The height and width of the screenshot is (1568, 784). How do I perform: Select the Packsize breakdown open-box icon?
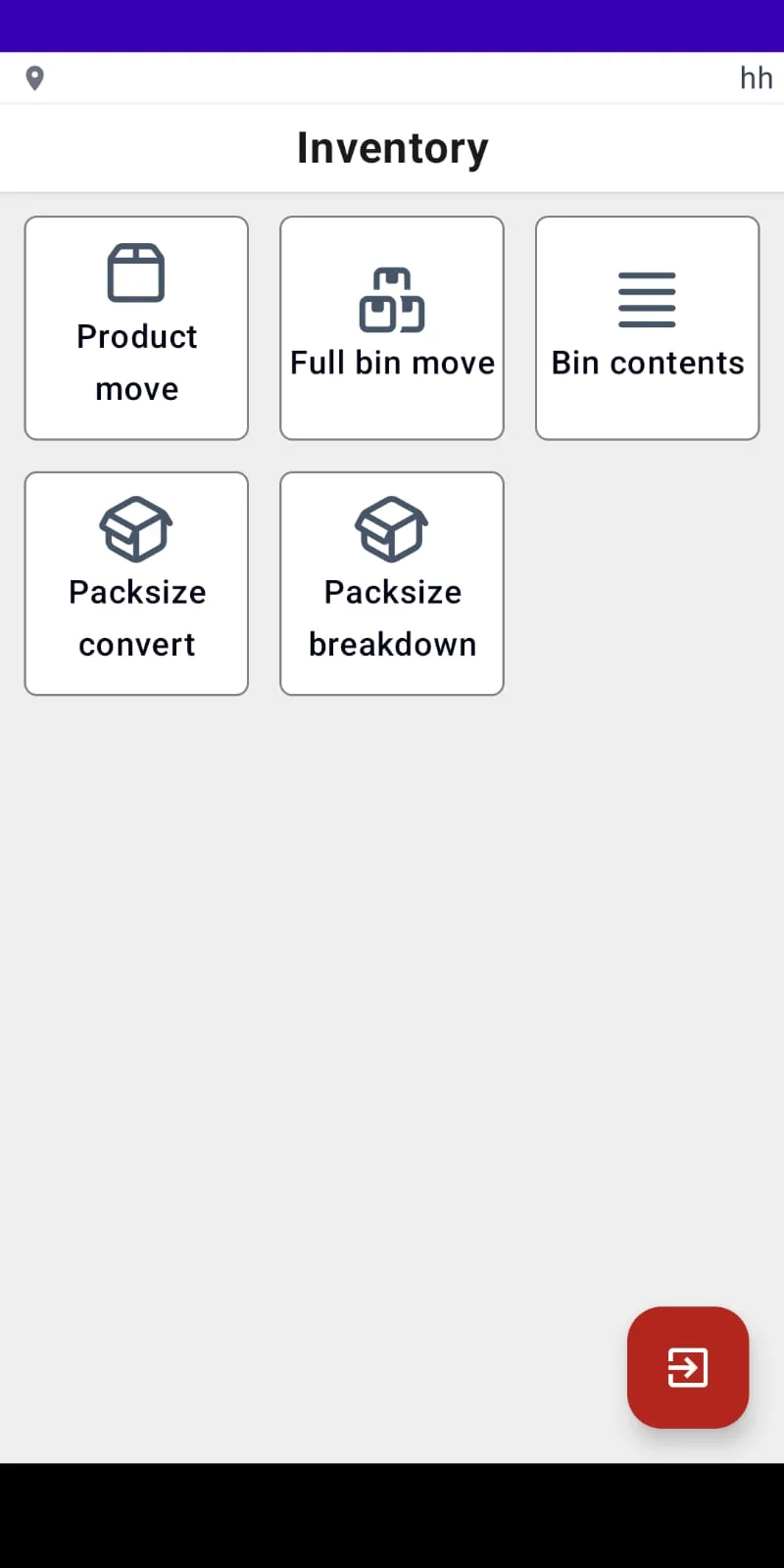[391, 527]
